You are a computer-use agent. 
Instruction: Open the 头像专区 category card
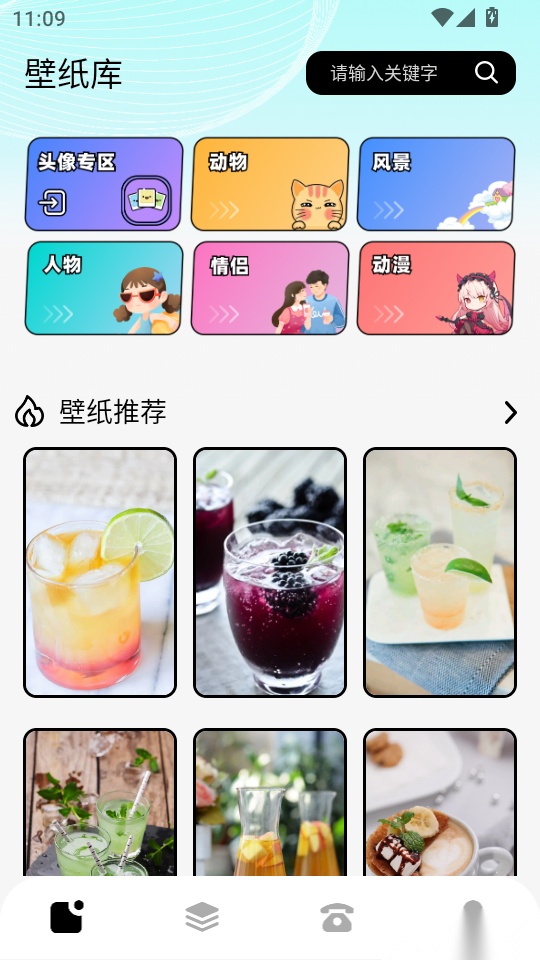(x=104, y=184)
